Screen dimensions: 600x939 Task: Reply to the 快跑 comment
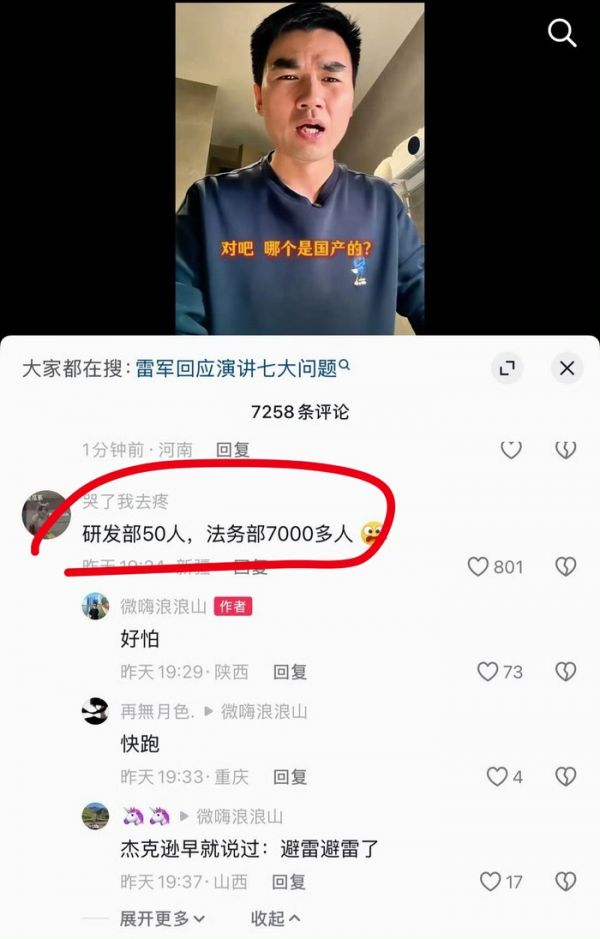[290, 777]
